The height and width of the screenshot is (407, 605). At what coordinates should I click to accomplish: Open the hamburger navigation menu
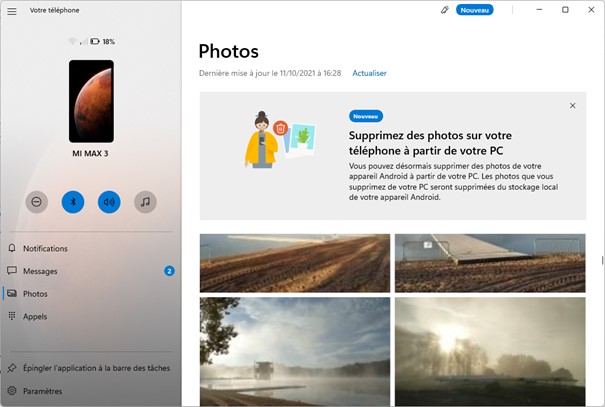point(12,11)
